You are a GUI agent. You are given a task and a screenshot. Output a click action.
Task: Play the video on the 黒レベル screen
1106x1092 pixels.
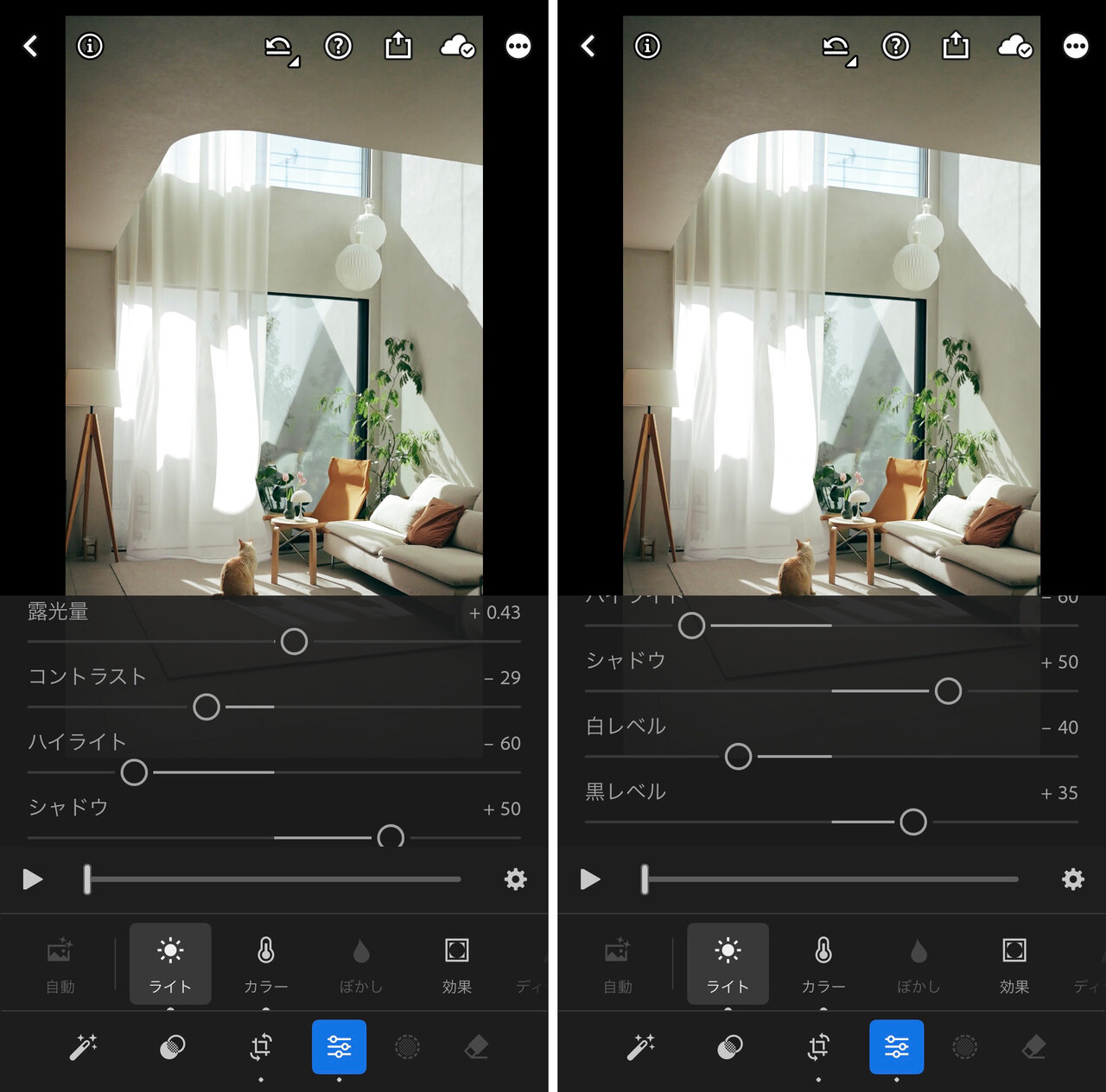click(590, 879)
